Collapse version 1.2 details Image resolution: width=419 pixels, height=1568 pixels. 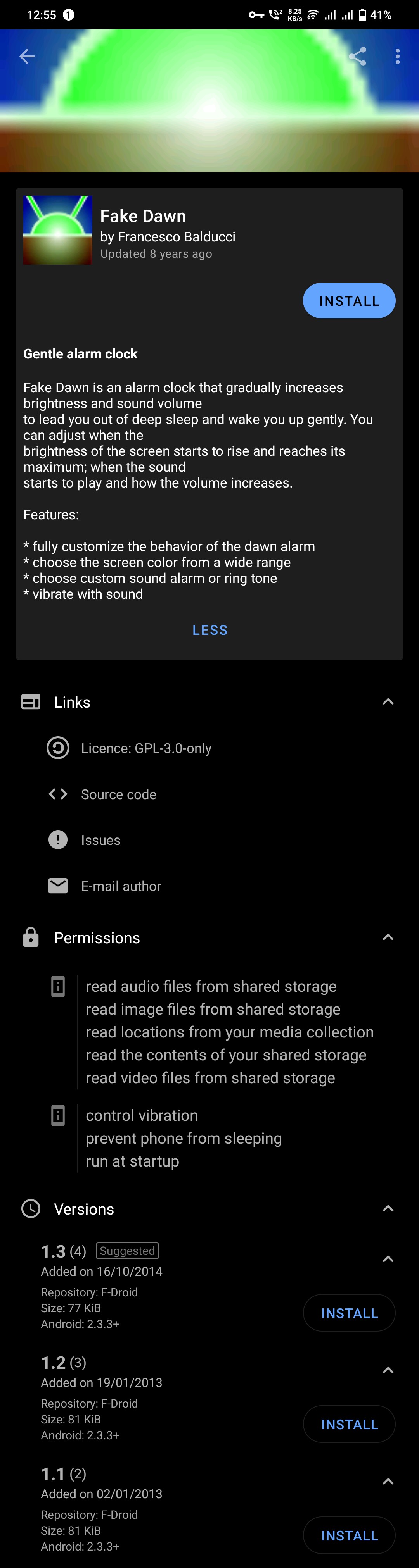(388, 1371)
